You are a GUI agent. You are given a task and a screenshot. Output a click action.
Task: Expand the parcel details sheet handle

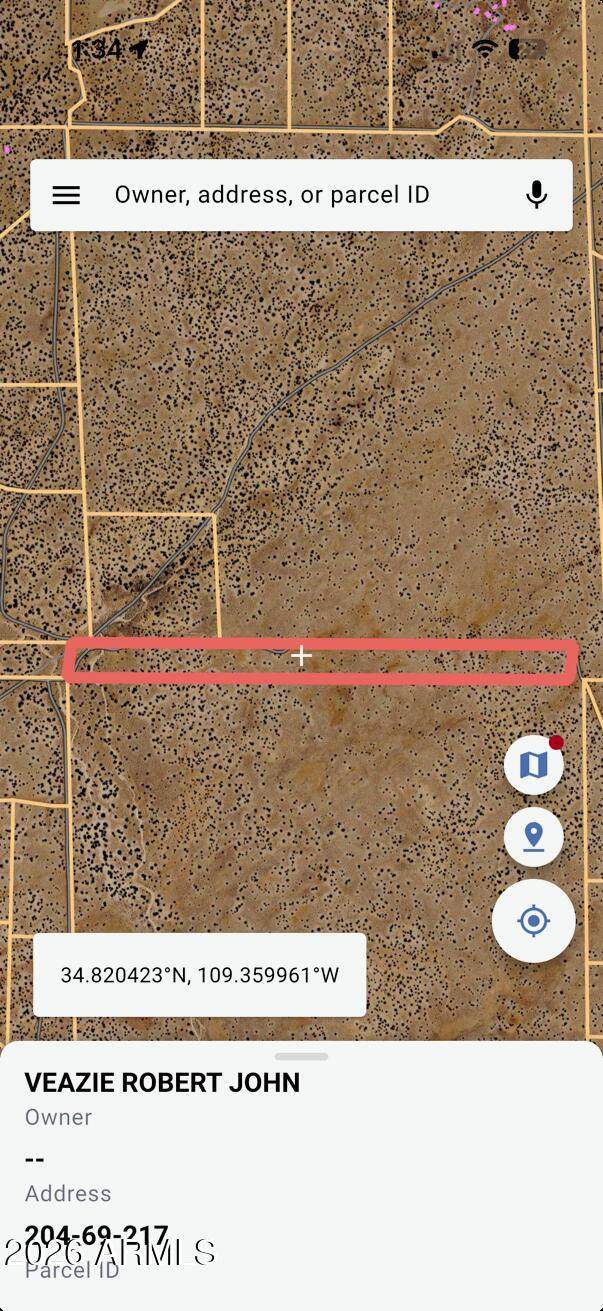(301, 1056)
